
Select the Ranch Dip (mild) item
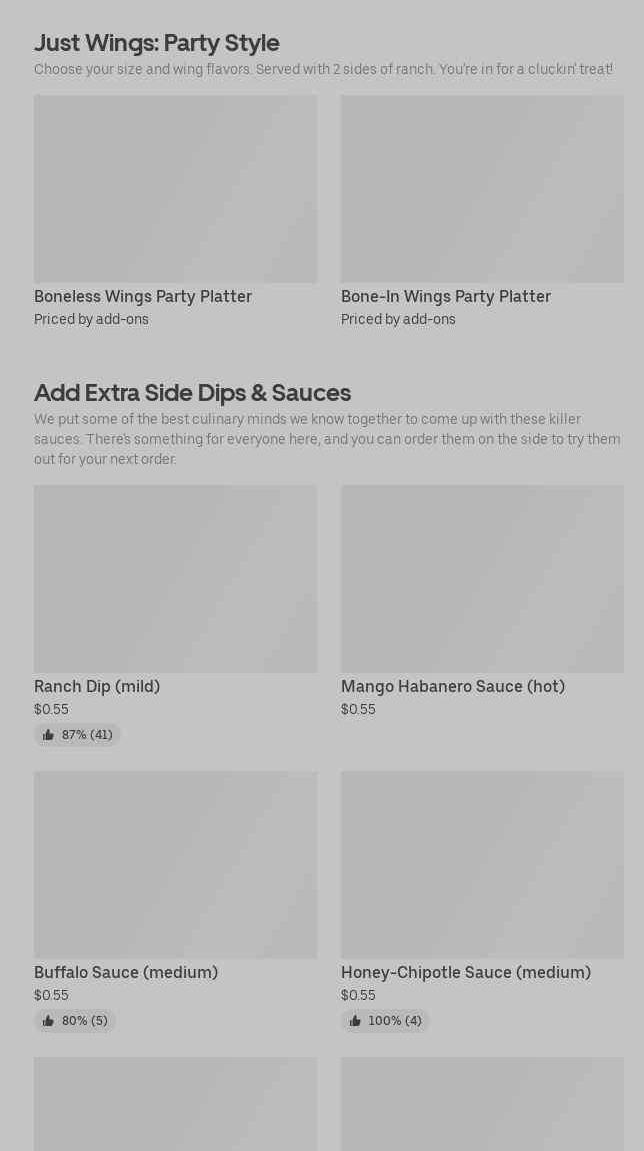(176, 616)
